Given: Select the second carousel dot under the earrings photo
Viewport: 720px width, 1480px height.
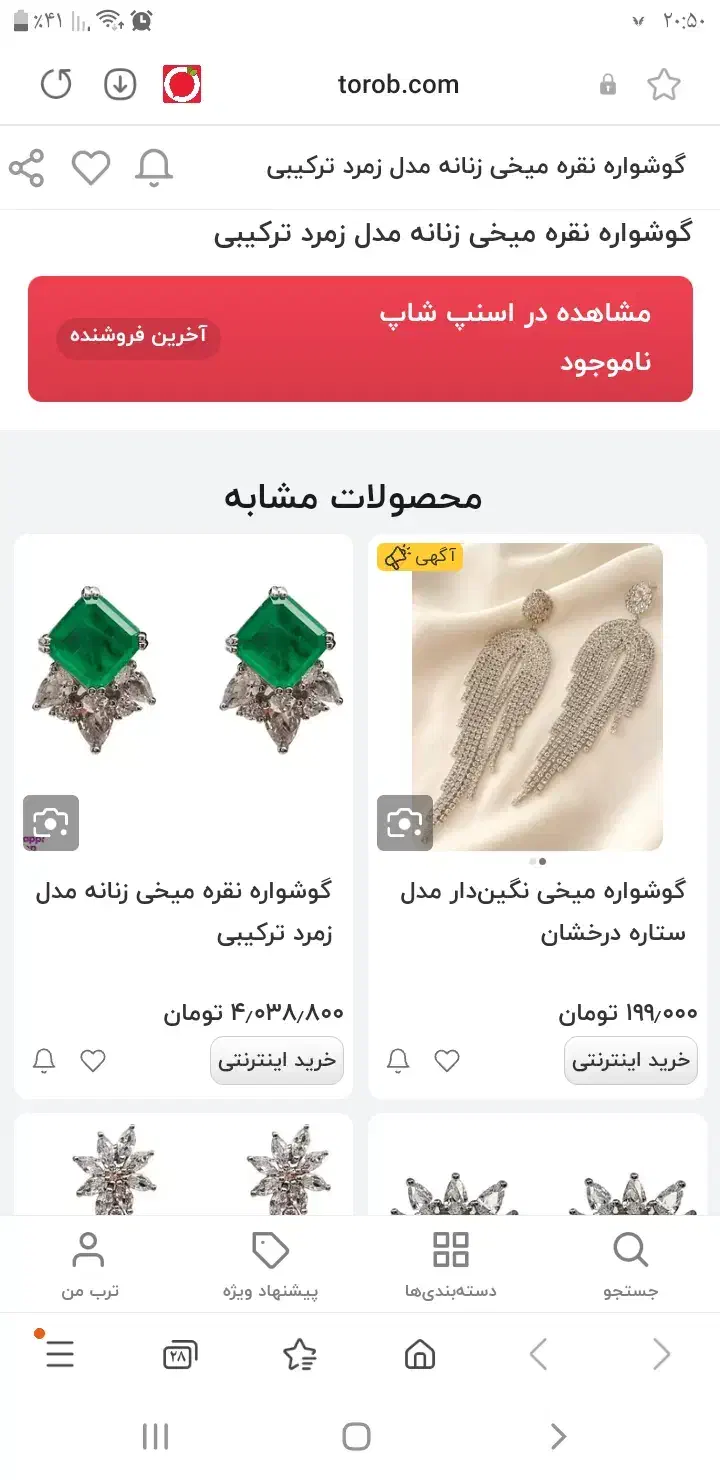Looking at the screenshot, I should pyautogui.click(x=543, y=861).
